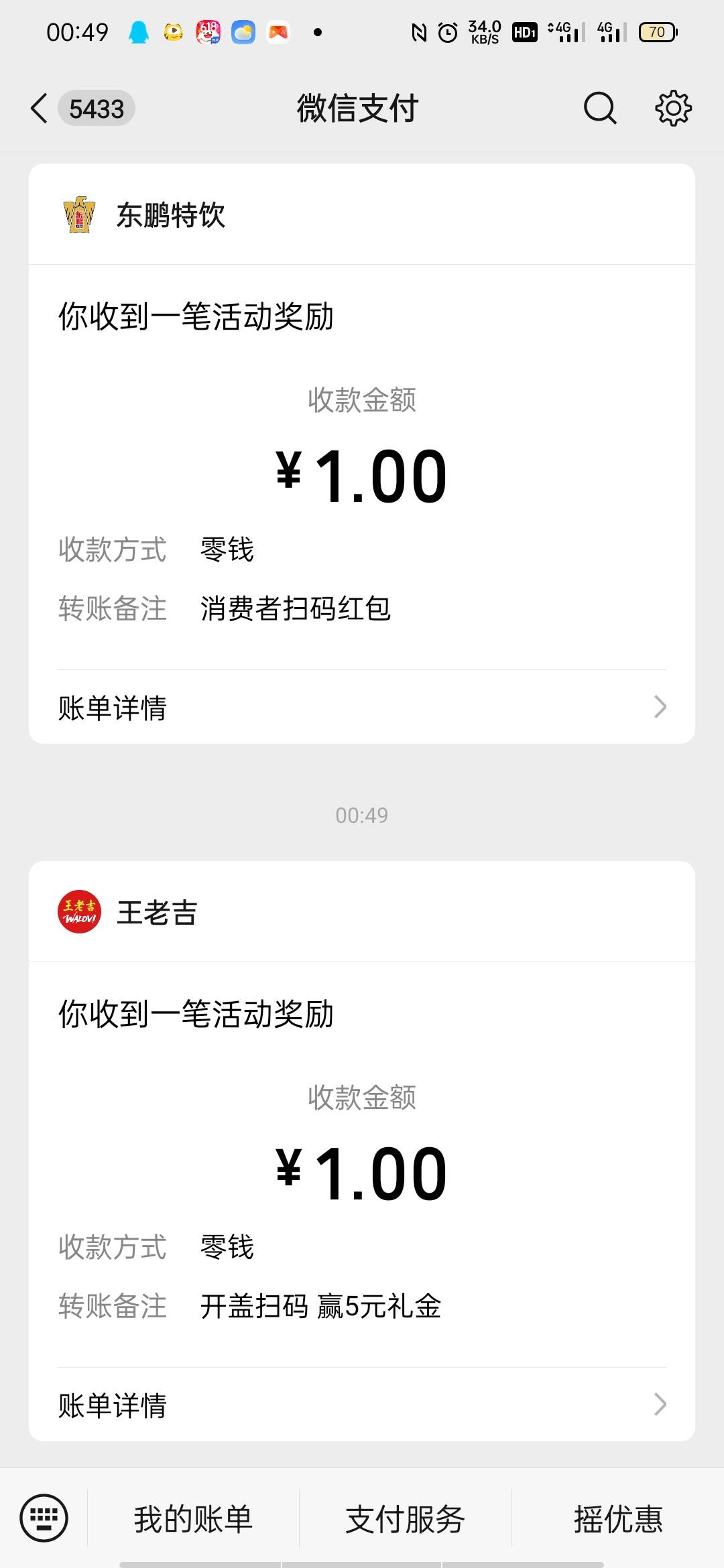Open search in 微信支付

600,109
